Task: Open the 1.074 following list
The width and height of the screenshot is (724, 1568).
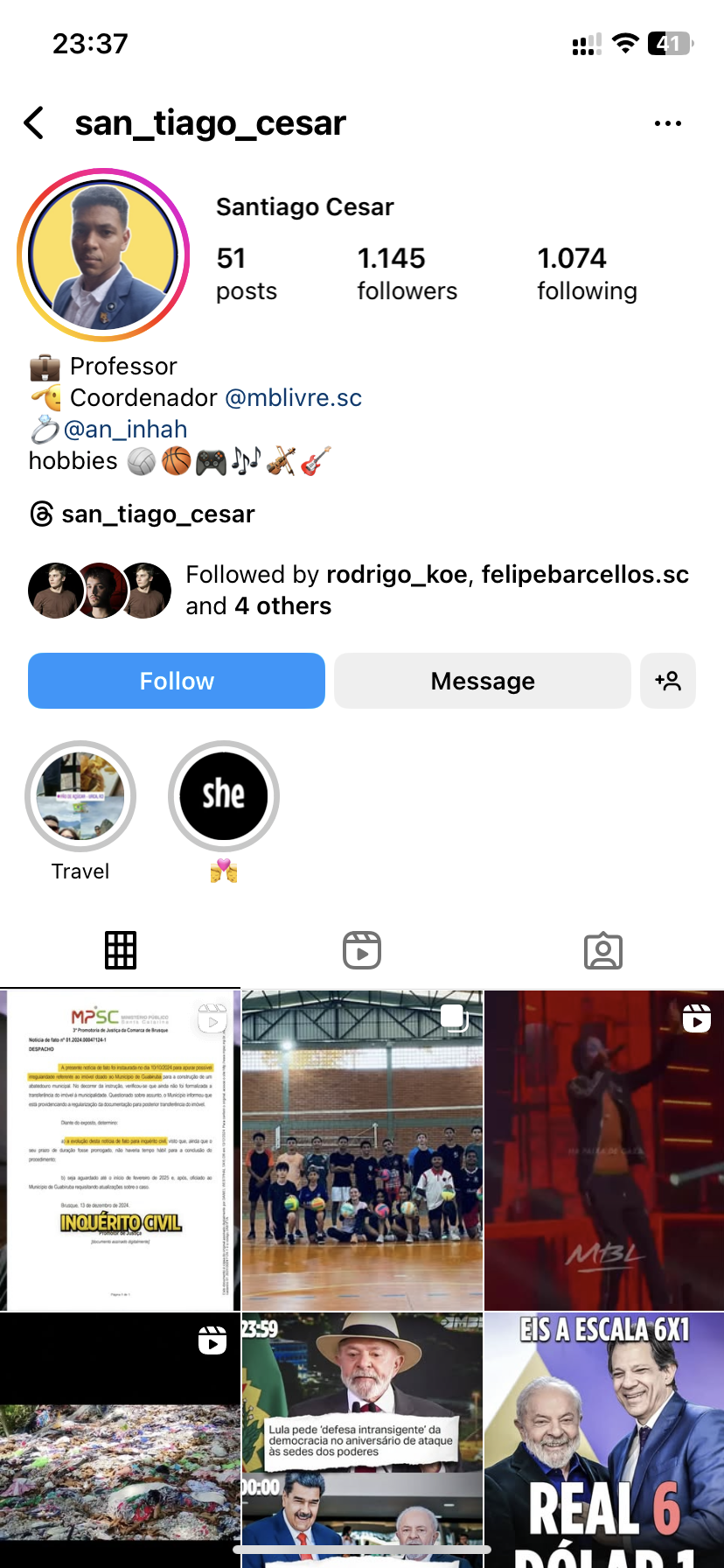Action: (x=587, y=274)
